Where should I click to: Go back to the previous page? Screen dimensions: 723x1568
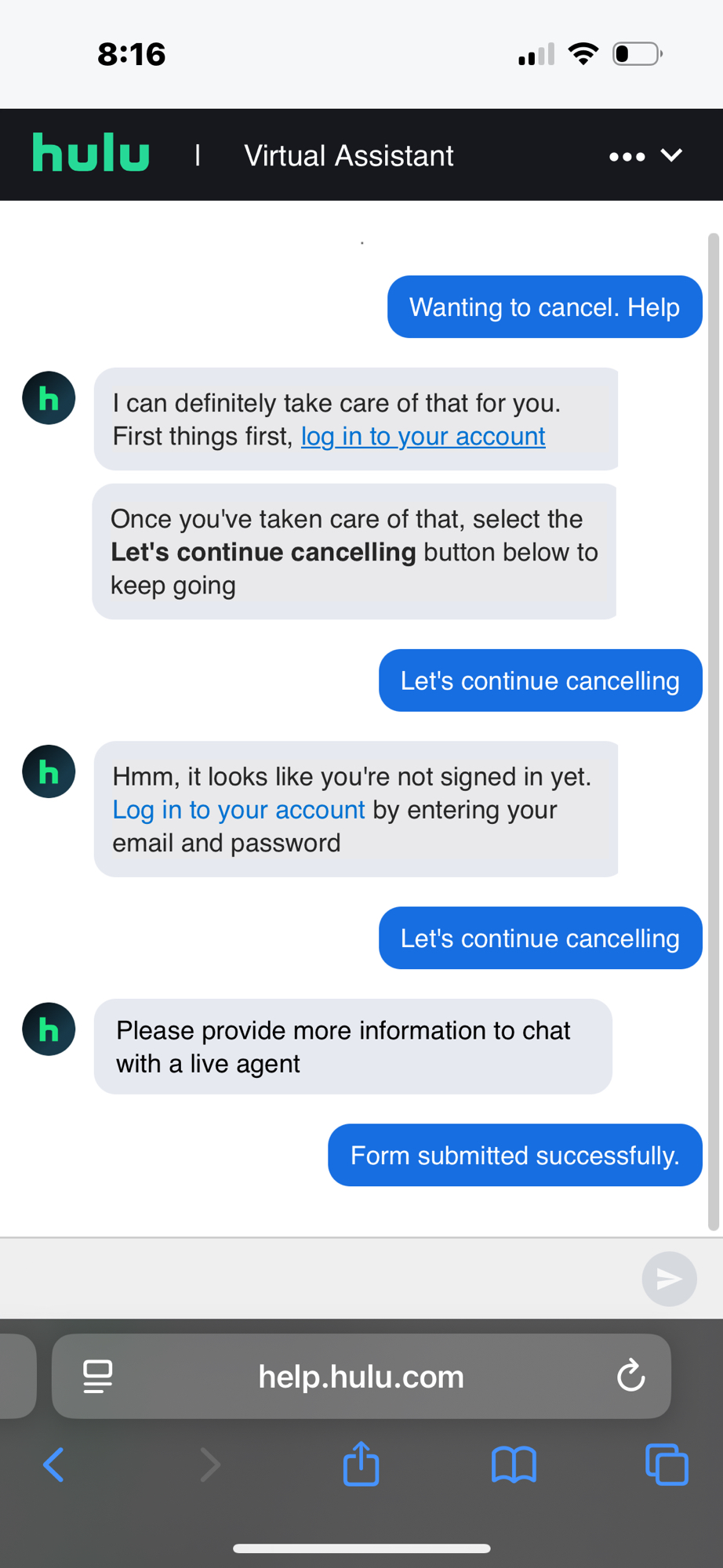tap(53, 1464)
